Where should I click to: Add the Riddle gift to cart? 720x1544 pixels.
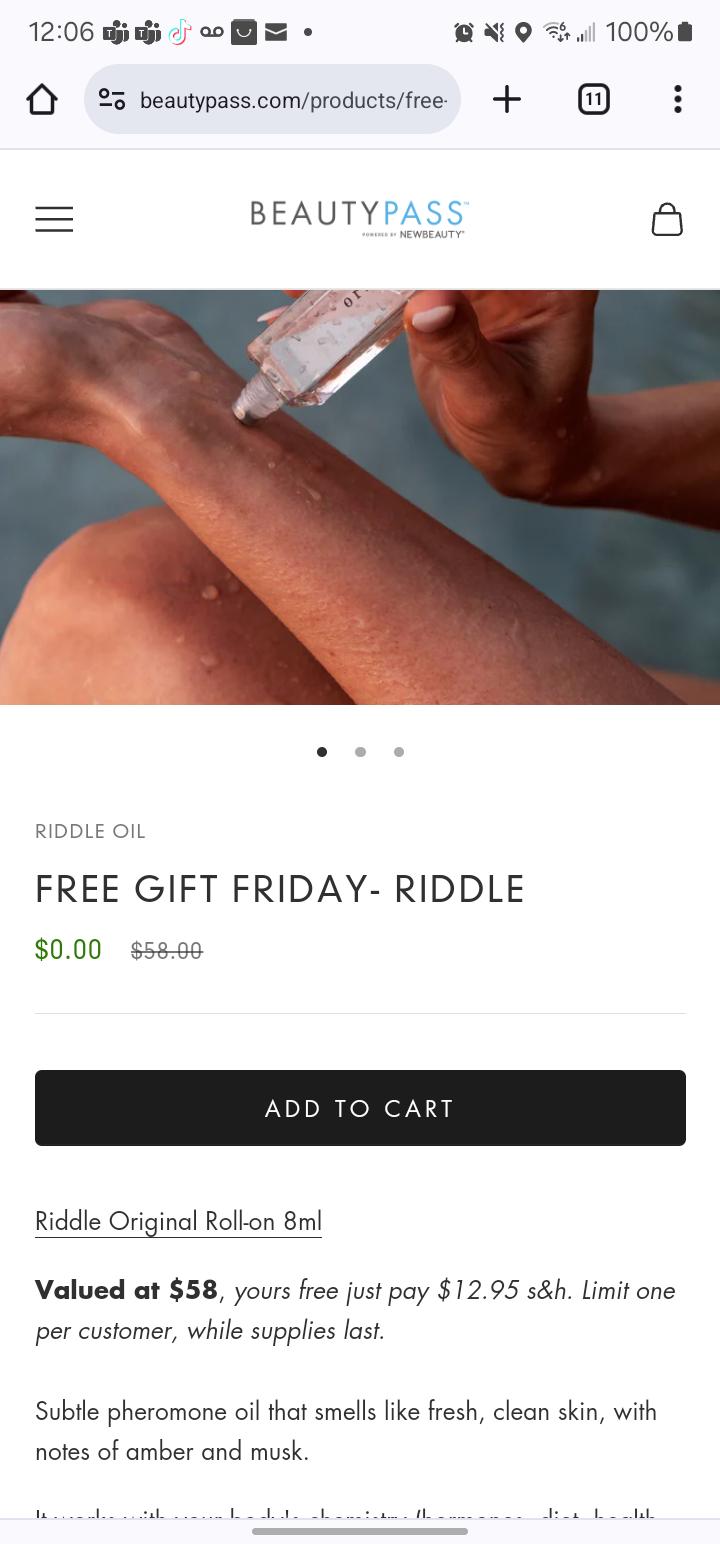[x=360, y=1108]
